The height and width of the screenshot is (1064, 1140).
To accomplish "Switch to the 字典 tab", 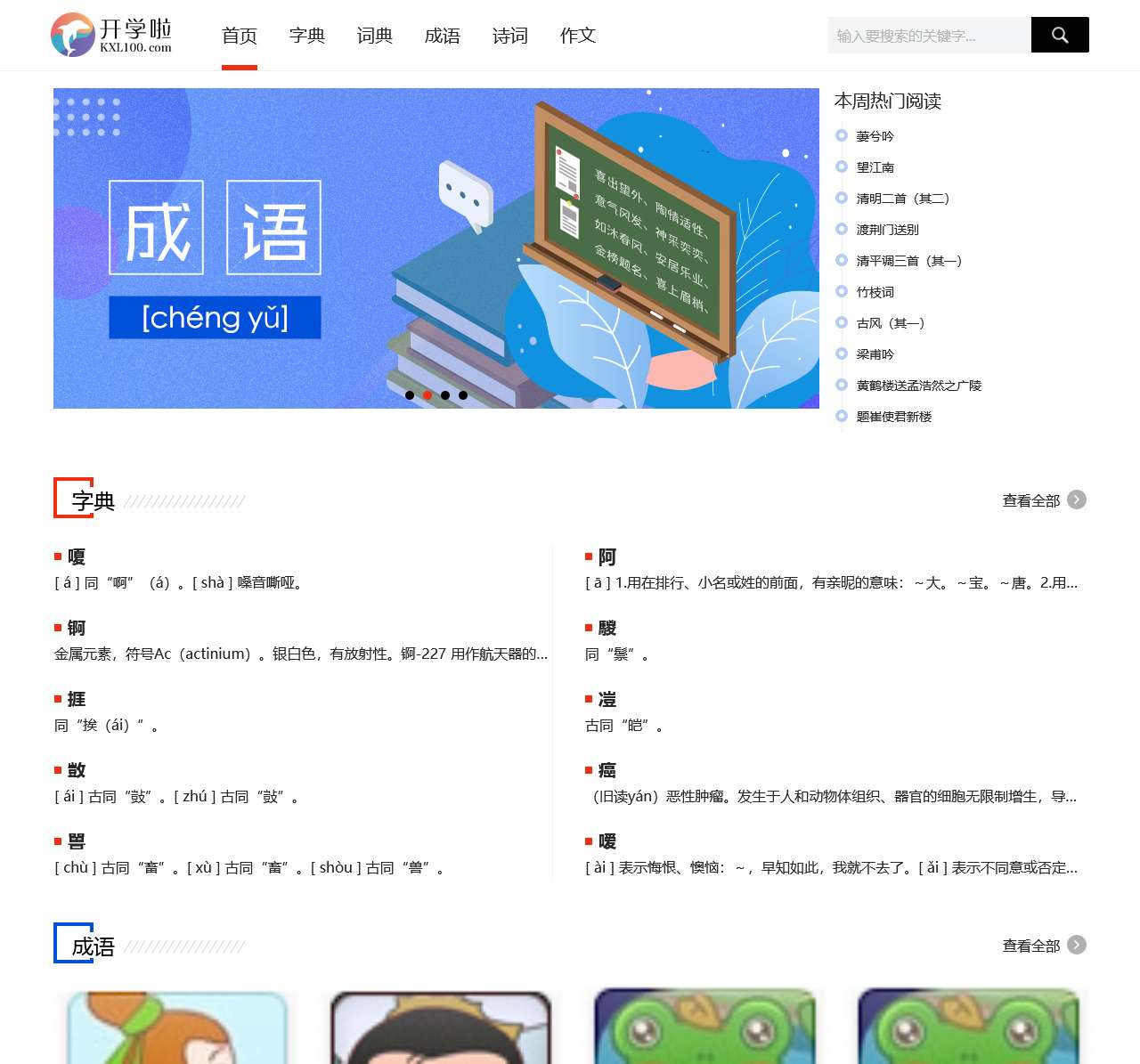I will click(x=307, y=36).
